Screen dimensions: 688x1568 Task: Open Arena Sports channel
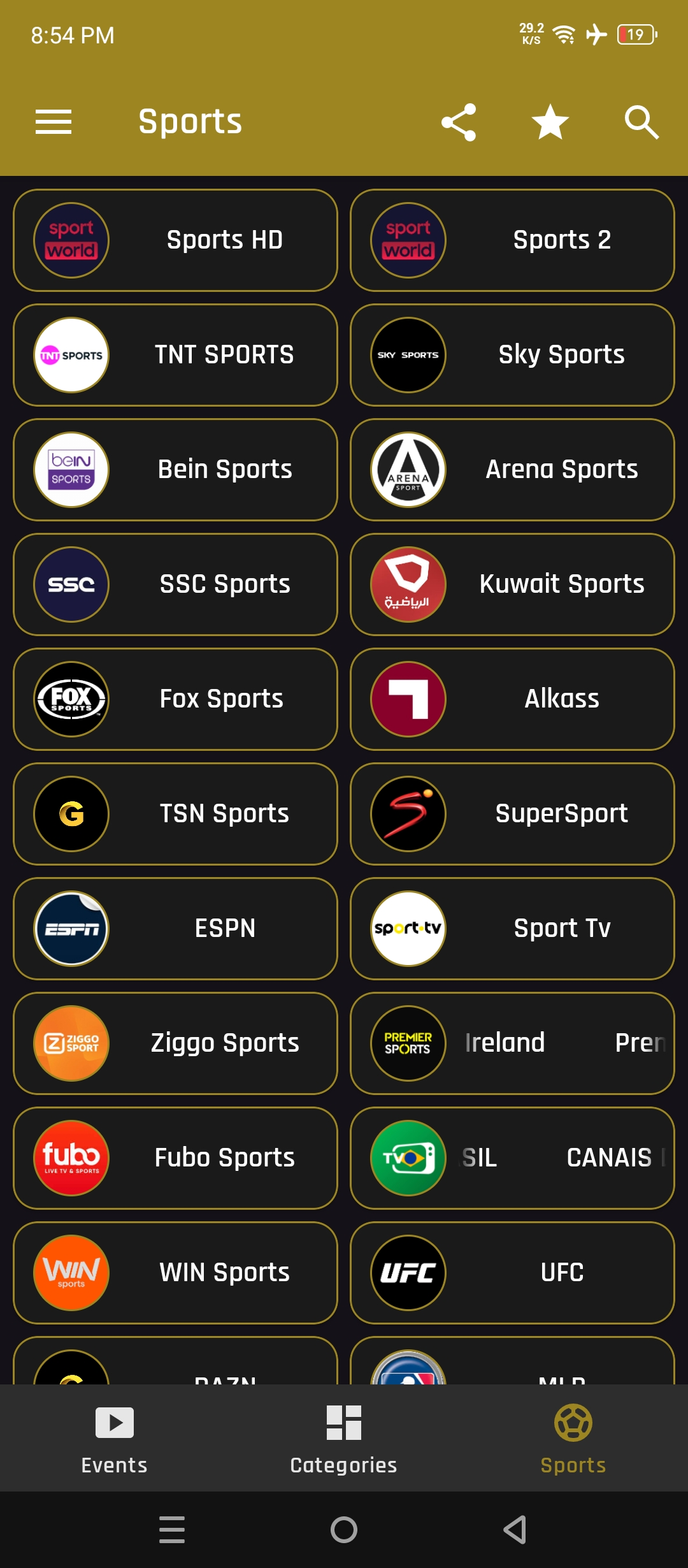512,470
